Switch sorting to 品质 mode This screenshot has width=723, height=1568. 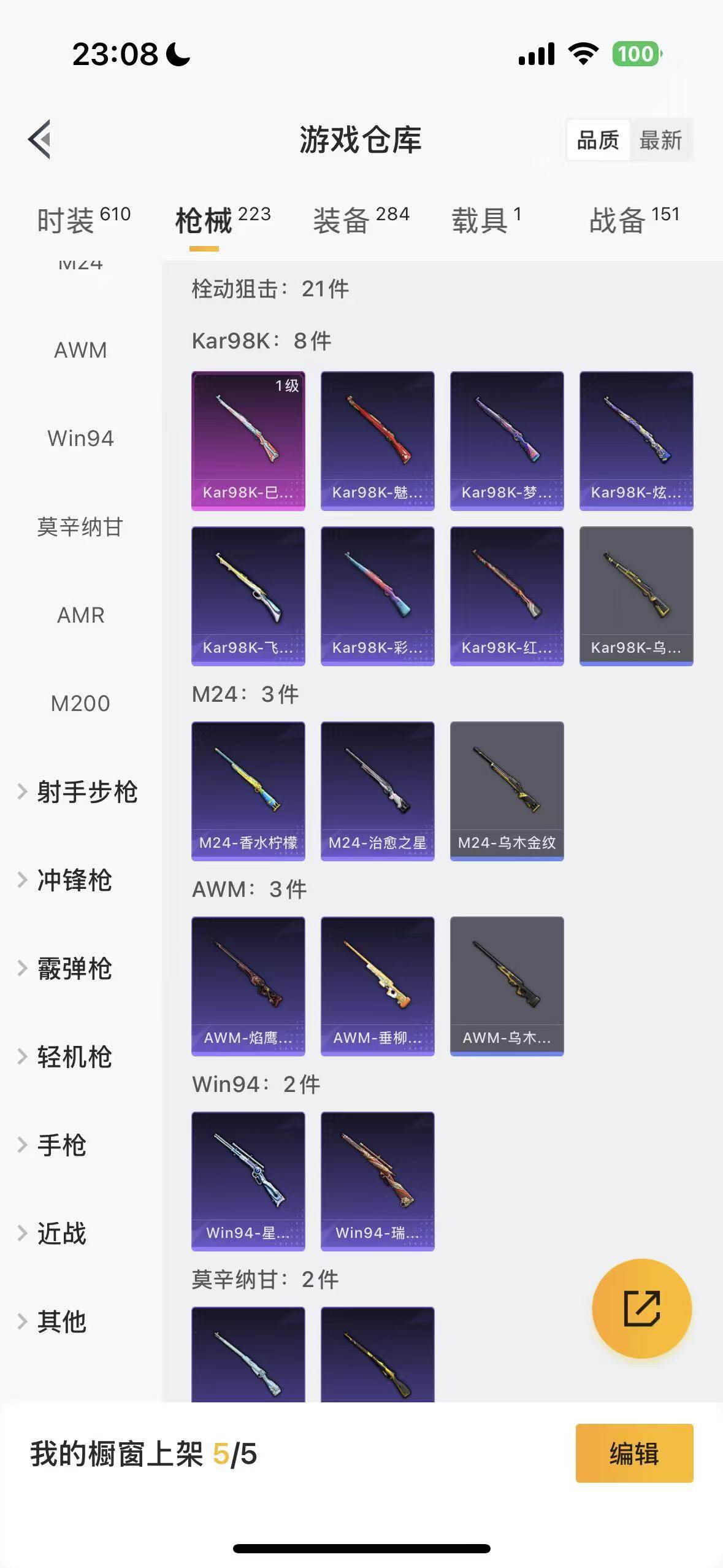coord(598,140)
